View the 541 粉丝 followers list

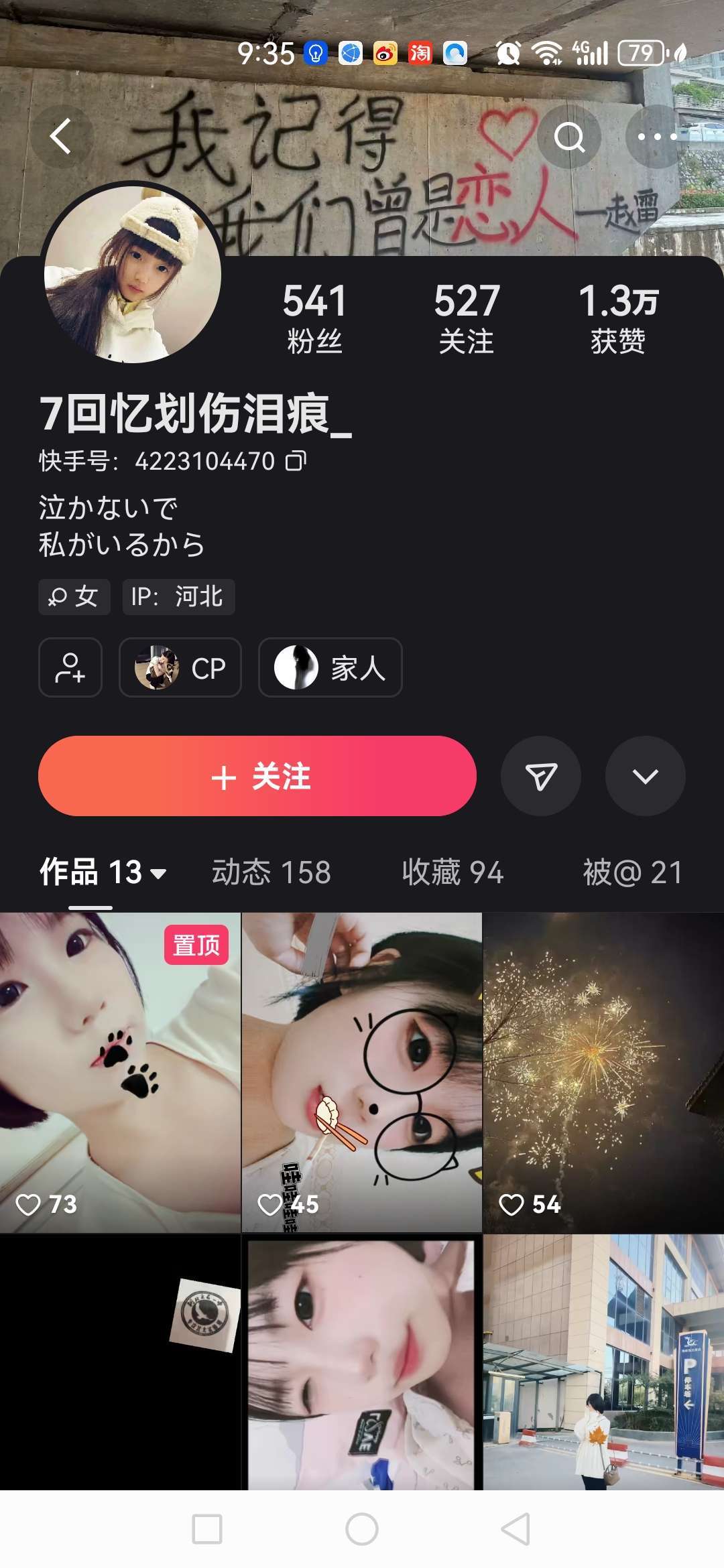tap(314, 318)
